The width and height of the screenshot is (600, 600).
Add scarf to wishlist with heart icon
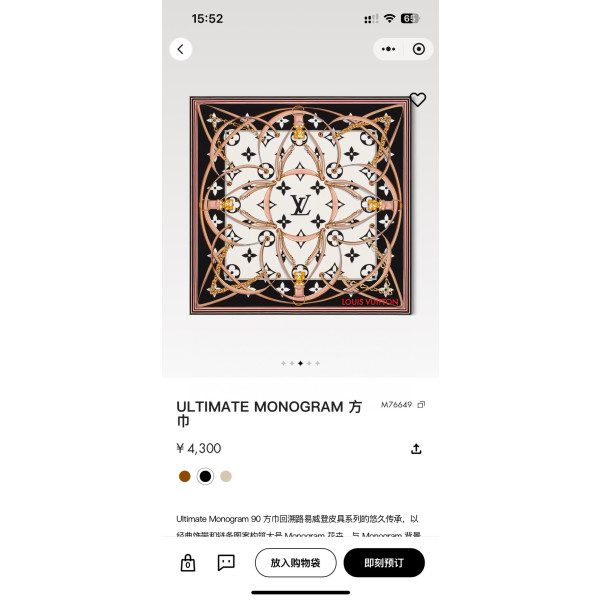(418, 99)
